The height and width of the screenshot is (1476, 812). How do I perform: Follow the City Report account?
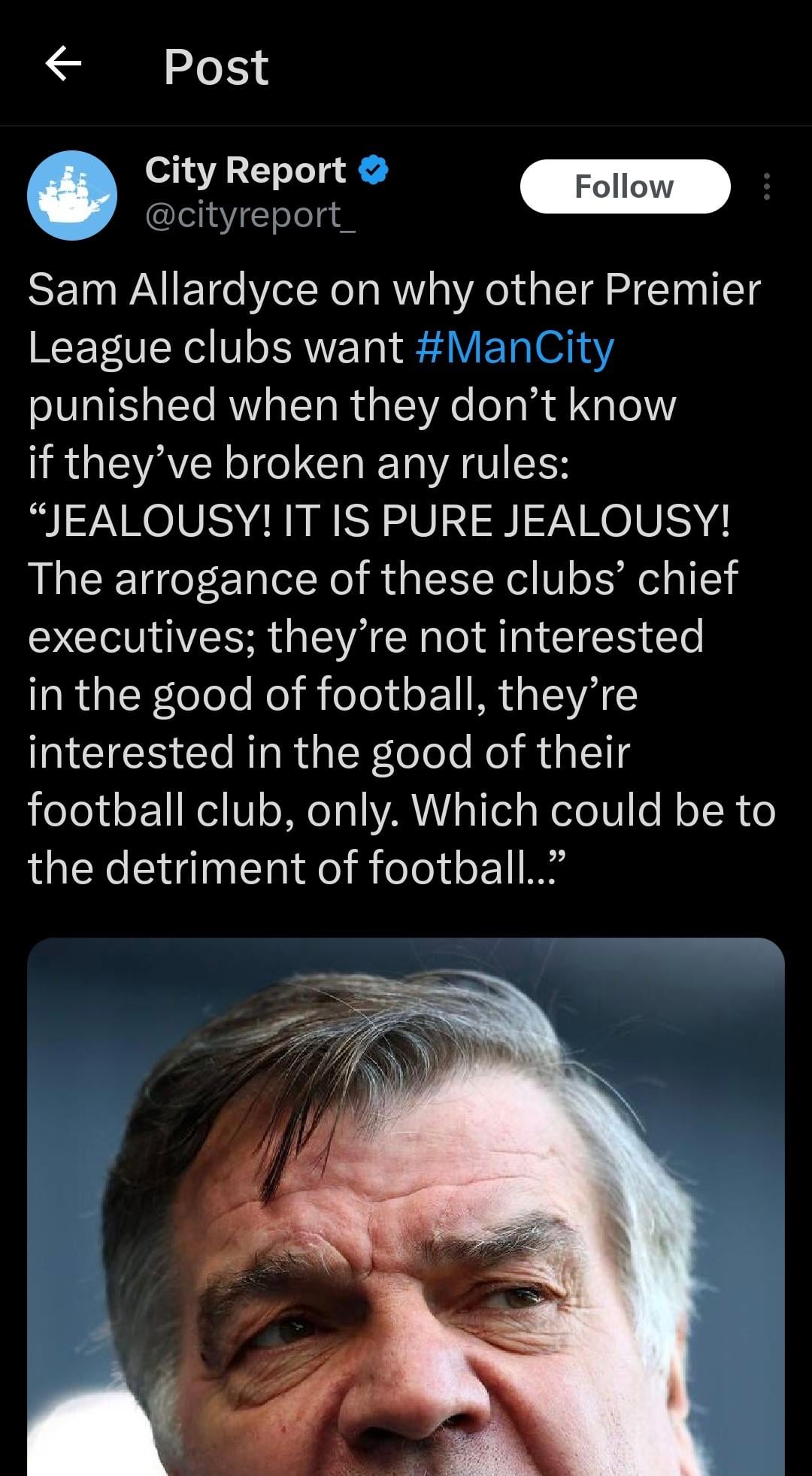pyautogui.click(x=624, y=186)
